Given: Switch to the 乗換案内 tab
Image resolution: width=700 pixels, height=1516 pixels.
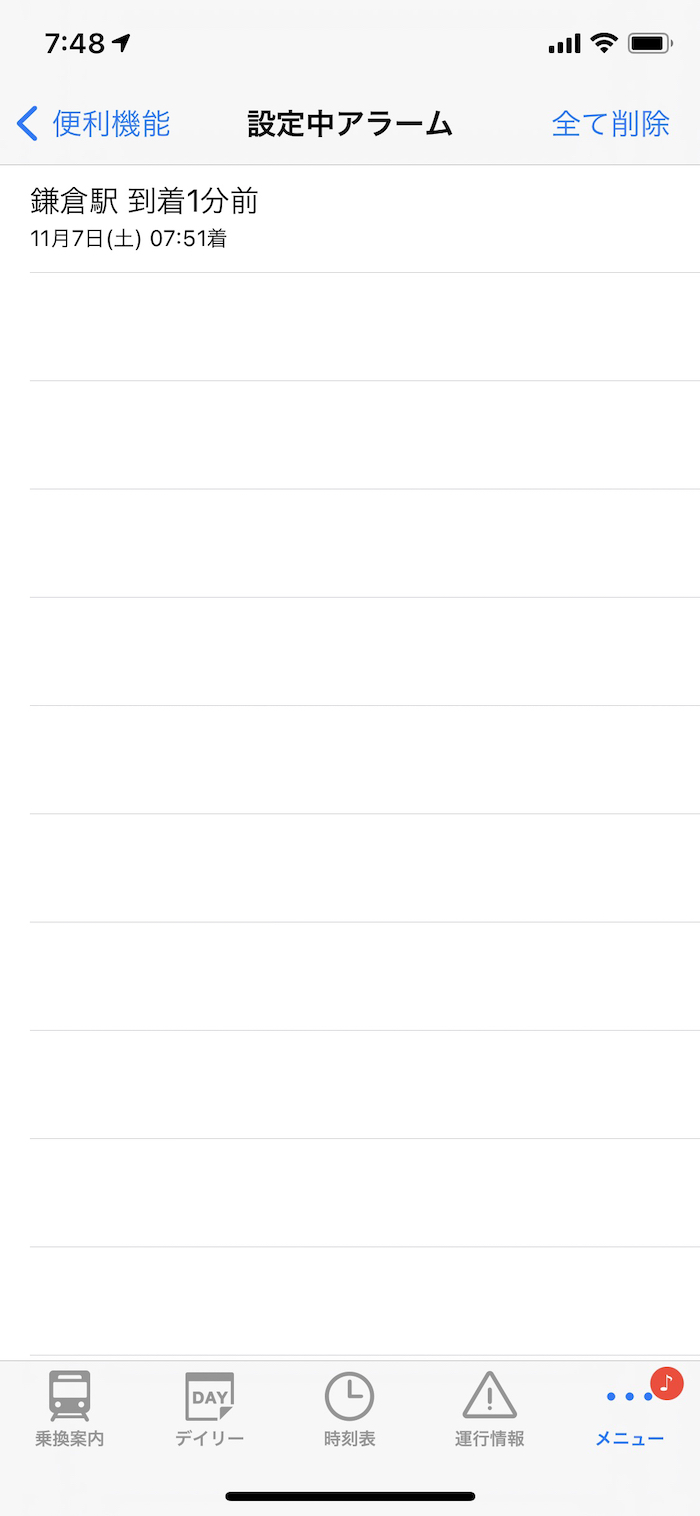Looking at the screenshot, I should click(70, 1409).
